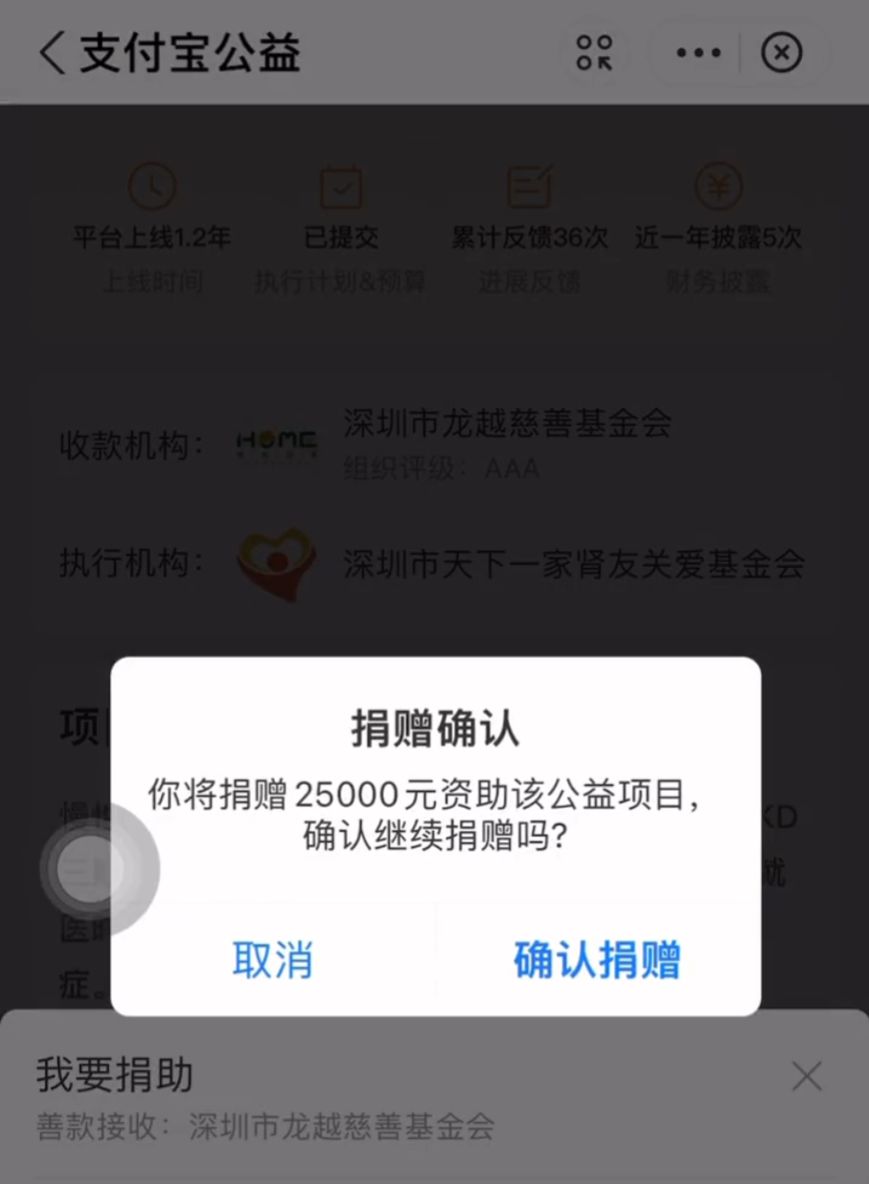
Task: Open the ¥ 财务披露 finance icon
Action: [x=718, y=186]
